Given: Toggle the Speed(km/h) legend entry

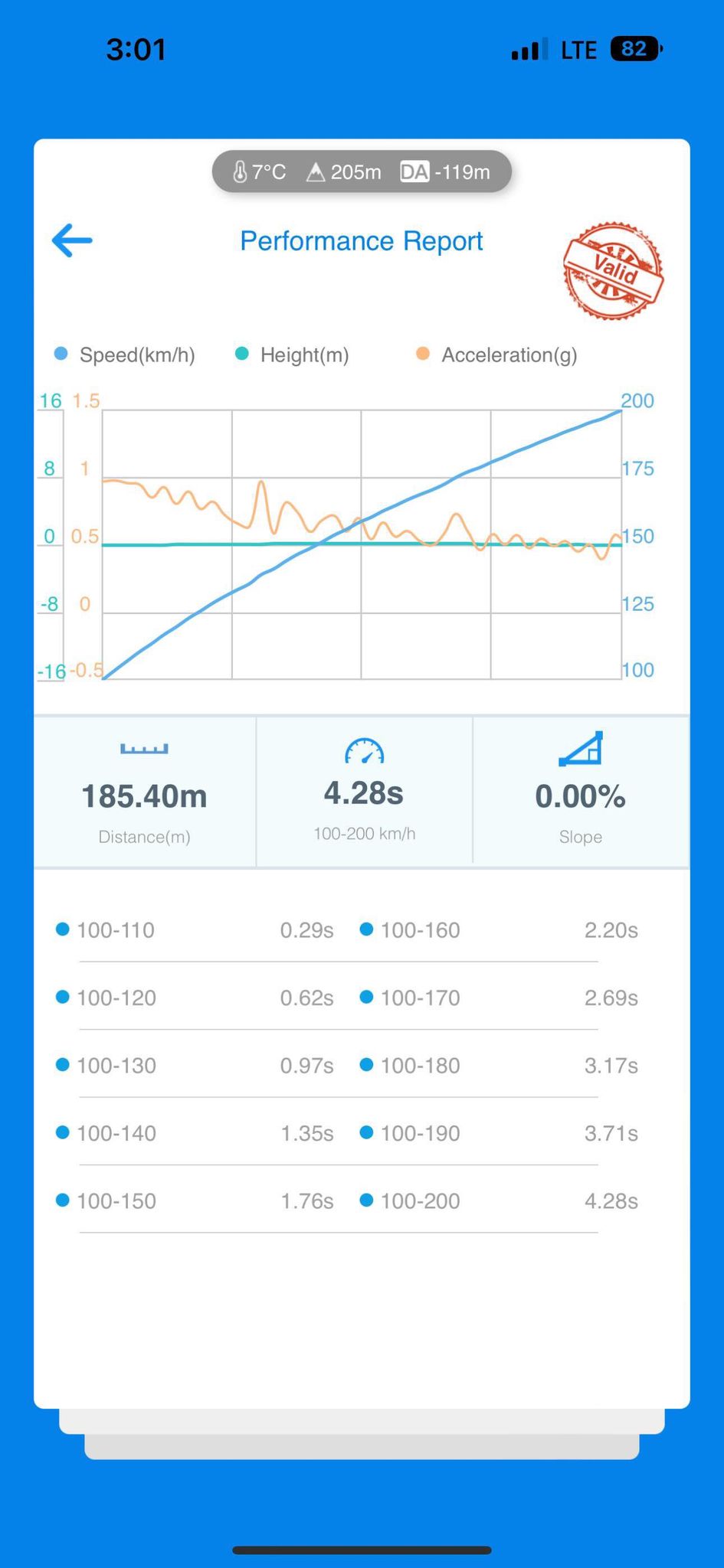Looking at the screenshot, I should pos(125,354).
